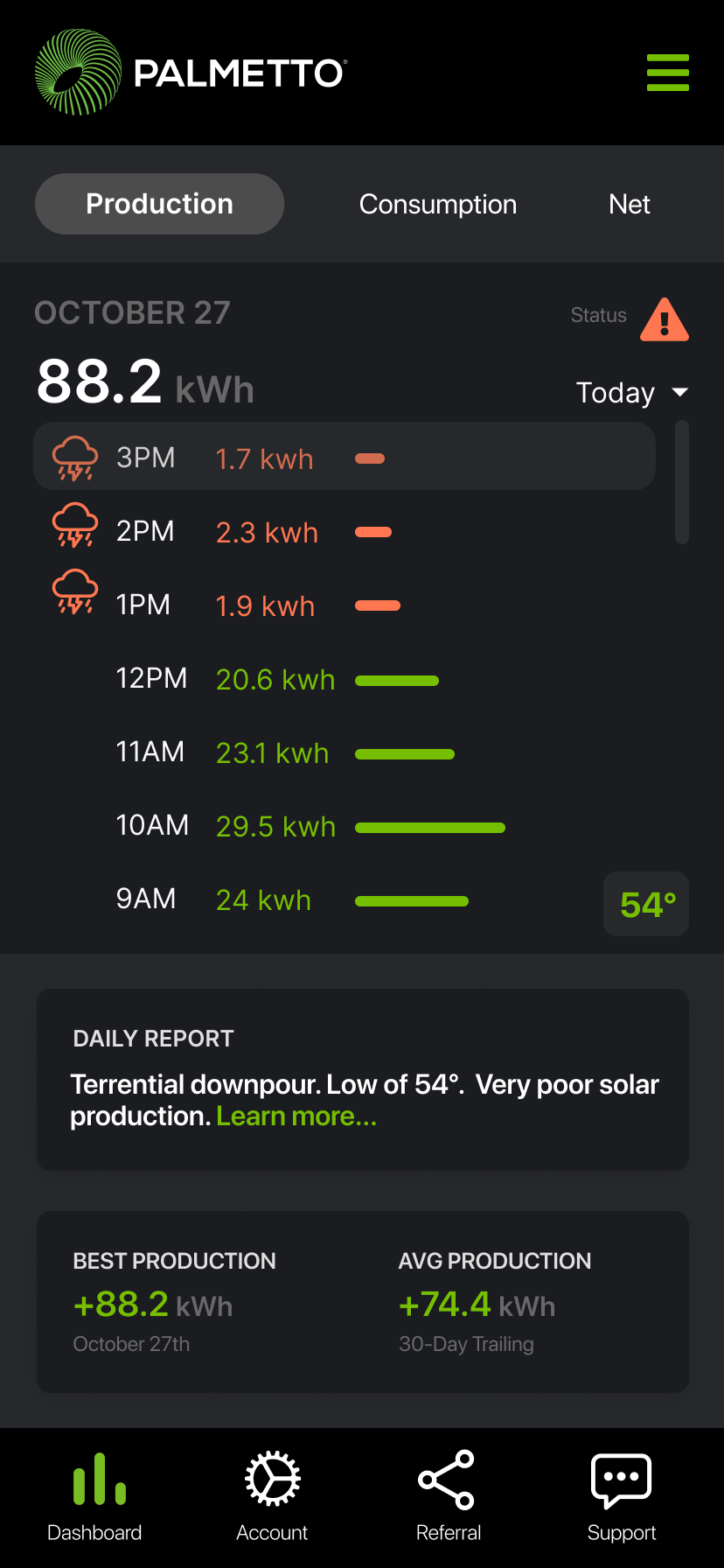Open Account settings
The image size is (724, 1568).
point(272,1496)
